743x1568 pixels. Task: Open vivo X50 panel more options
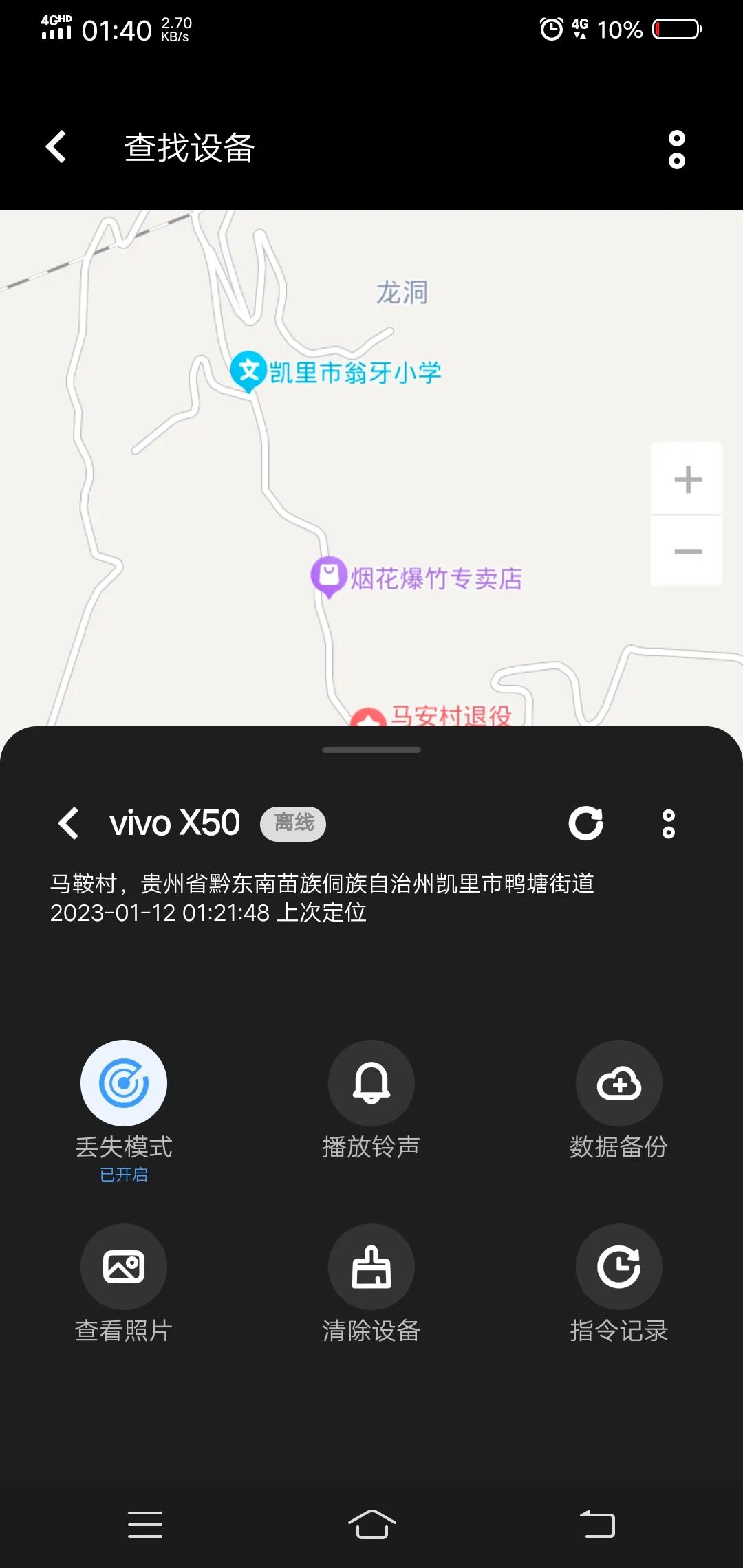click(x=669, y=824)
